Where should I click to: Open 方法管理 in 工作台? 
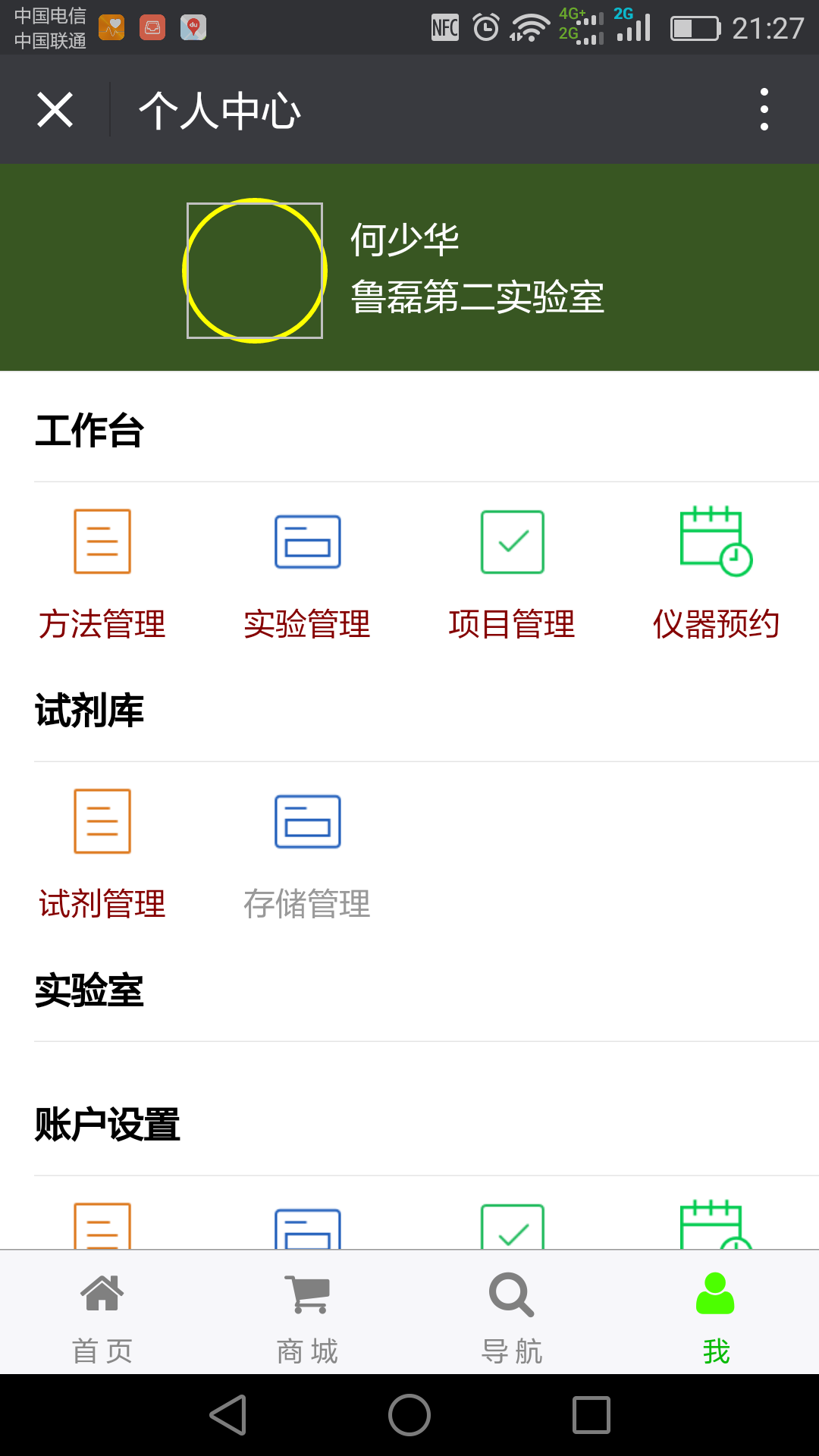click(102, 575)
